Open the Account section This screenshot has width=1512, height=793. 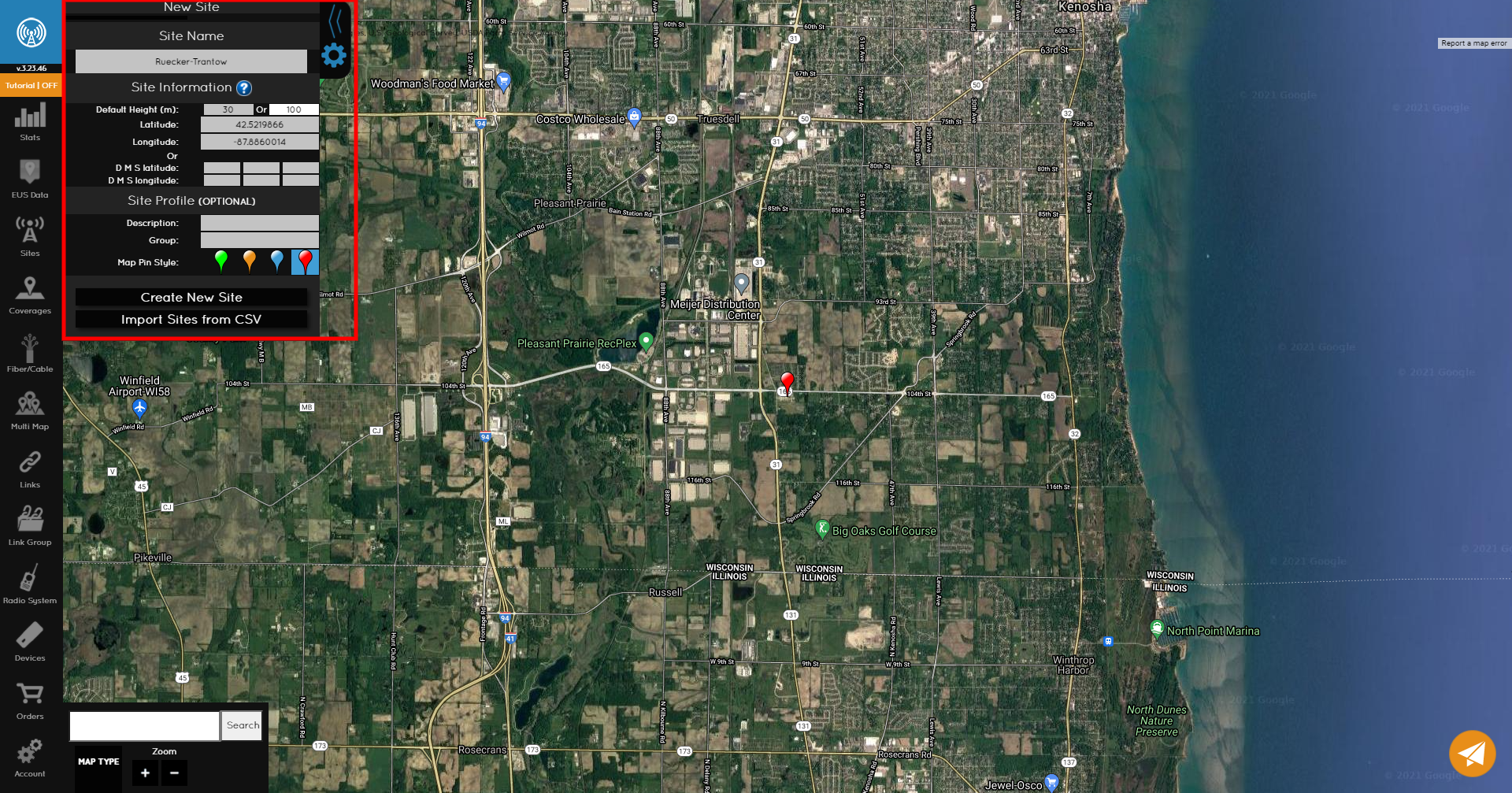(x=30, y=758)
